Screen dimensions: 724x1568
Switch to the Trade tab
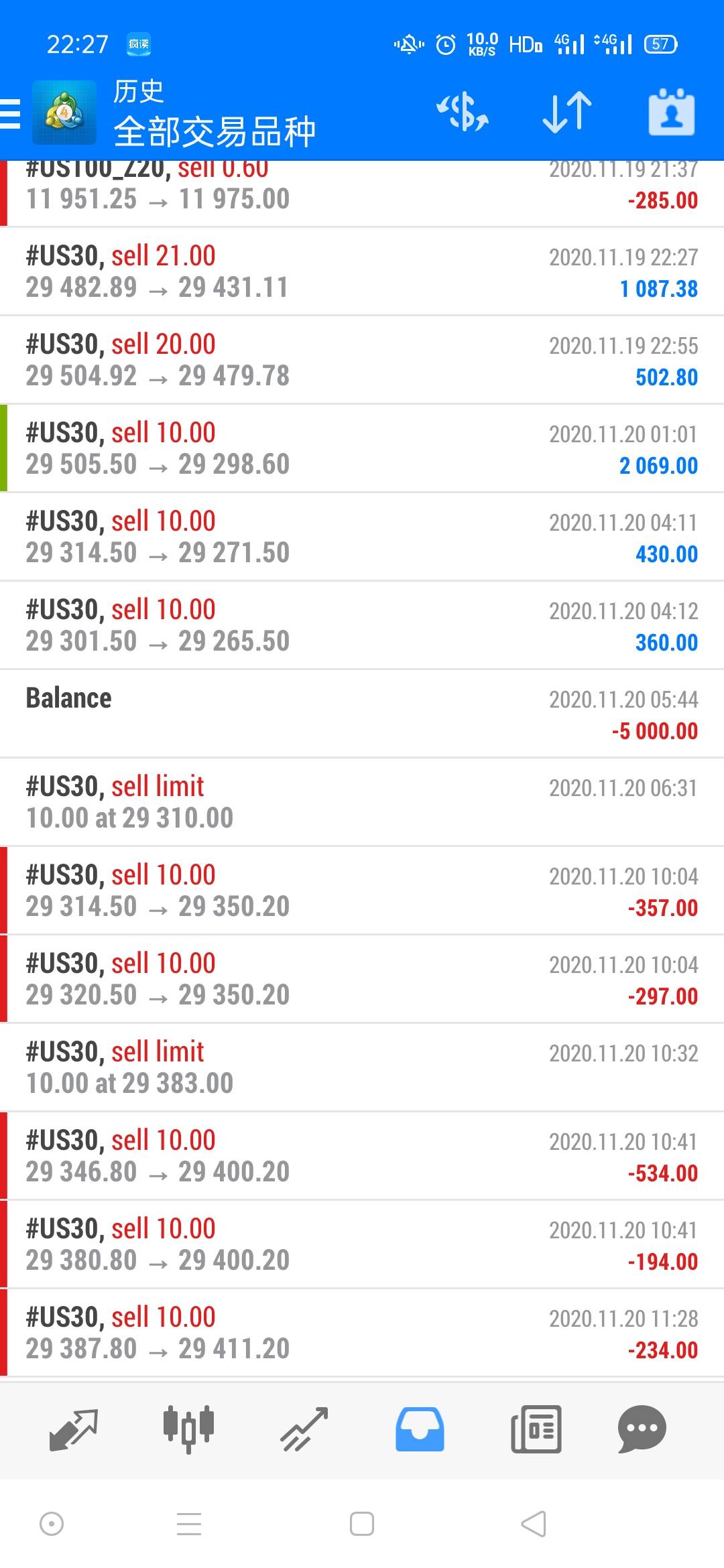[304, 1430]
